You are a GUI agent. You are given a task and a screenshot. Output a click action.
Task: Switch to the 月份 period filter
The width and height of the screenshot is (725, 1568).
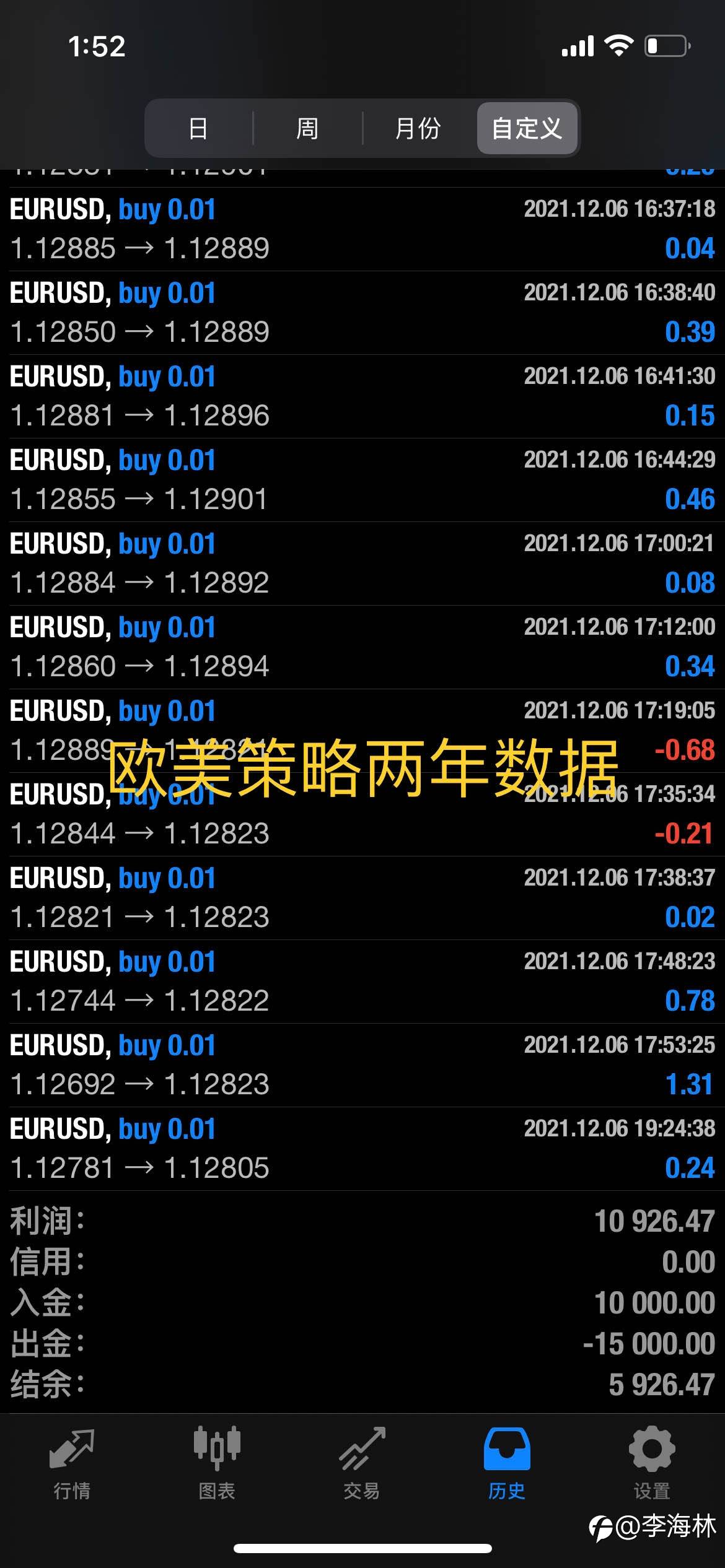[418, 128]
